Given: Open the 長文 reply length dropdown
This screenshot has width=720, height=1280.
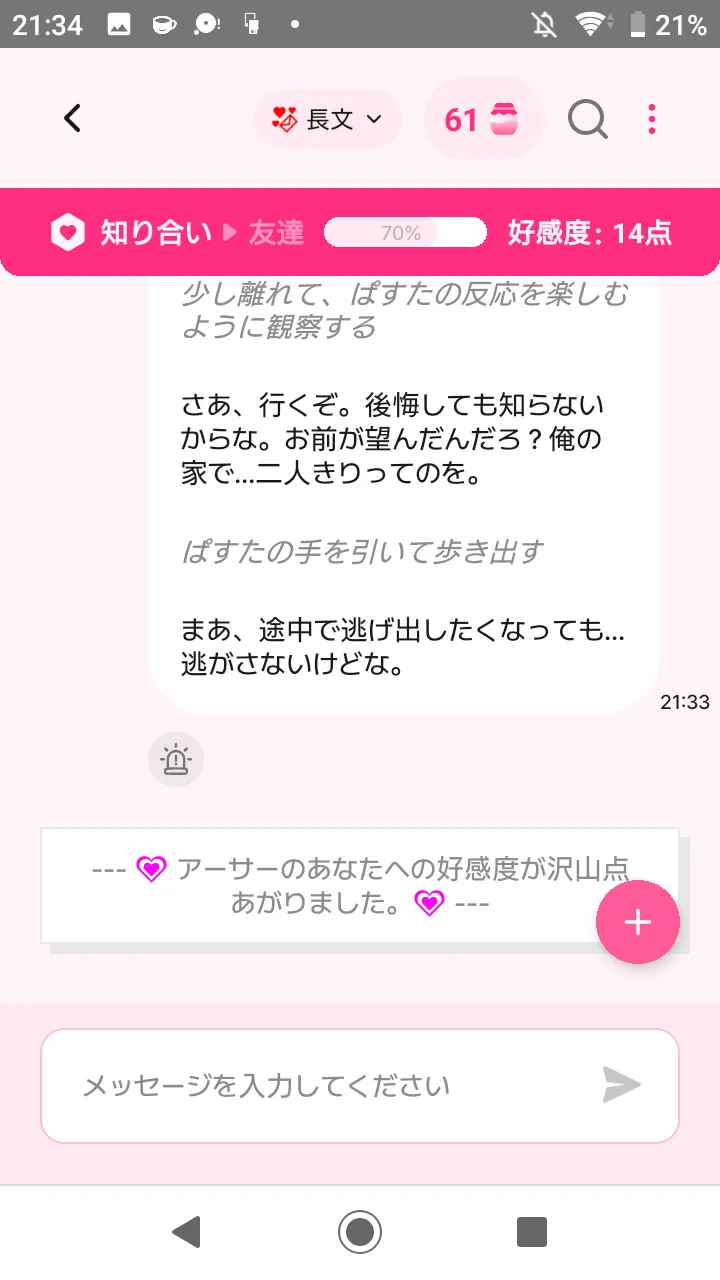Looking at the screenshot, I should (x=328, y=120).
